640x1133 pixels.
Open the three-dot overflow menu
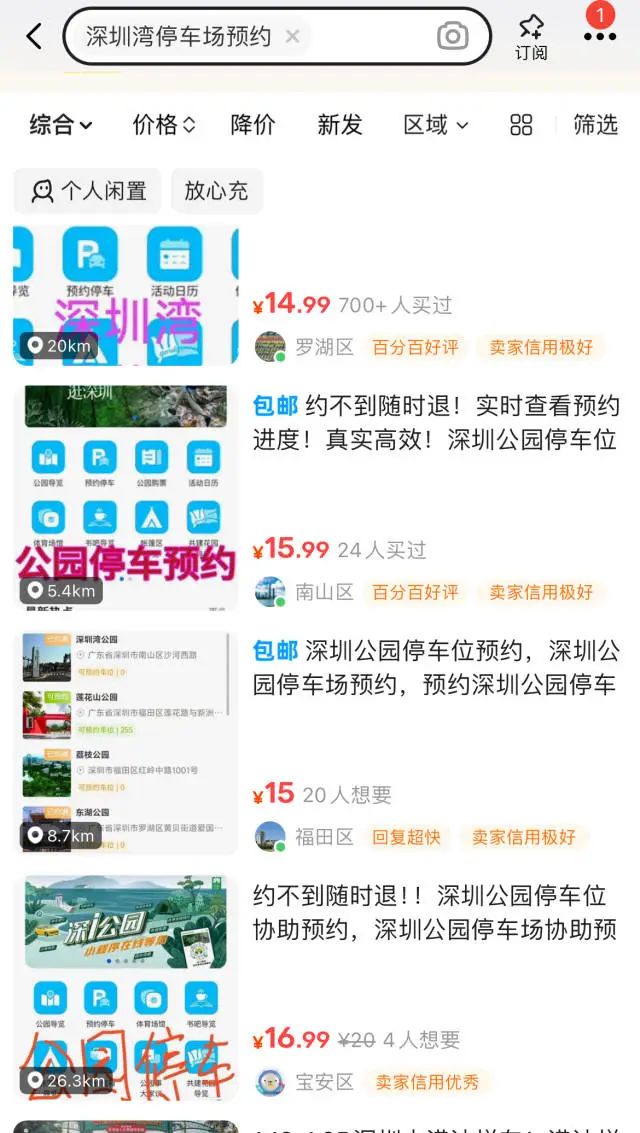(599, 36)
